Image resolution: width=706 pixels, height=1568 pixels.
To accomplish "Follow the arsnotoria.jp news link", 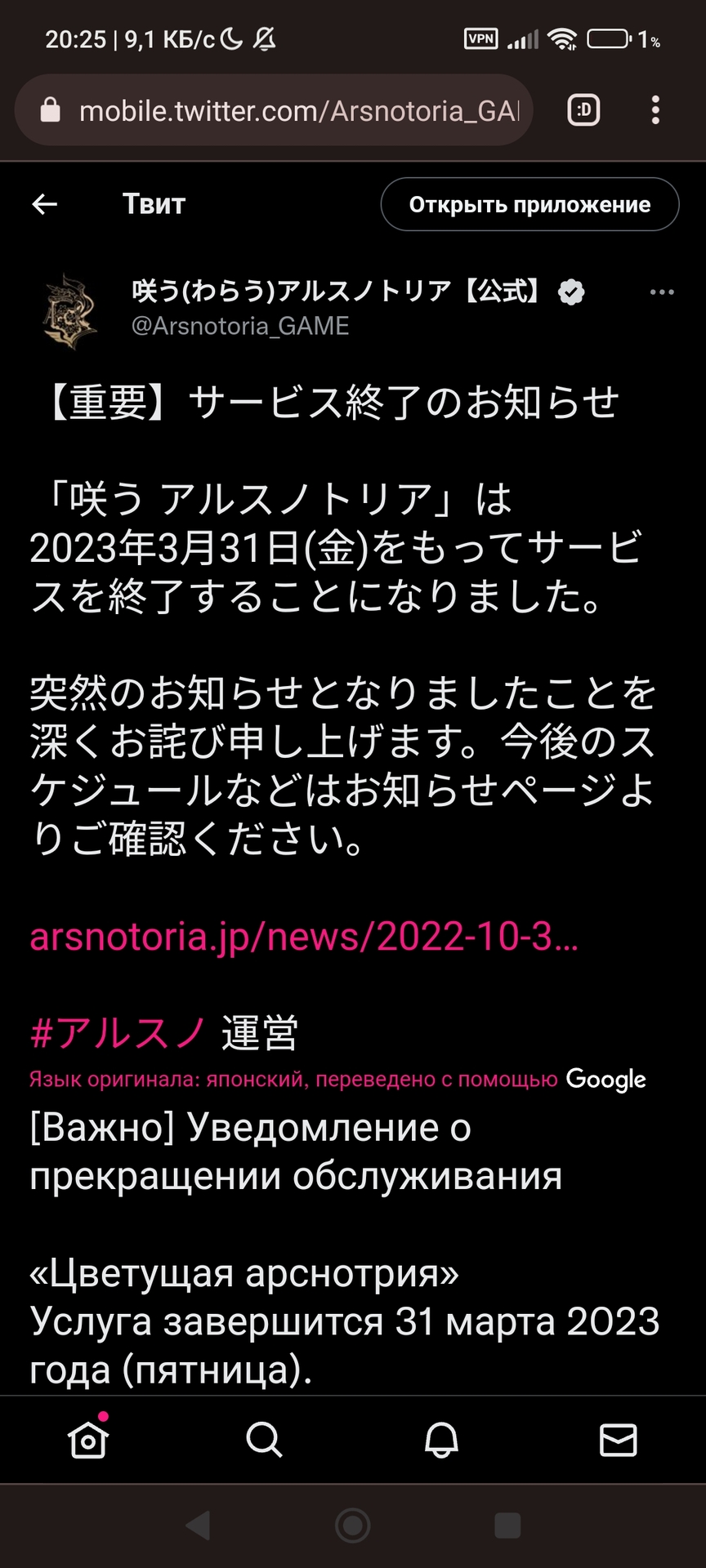I will click(304, 937).
